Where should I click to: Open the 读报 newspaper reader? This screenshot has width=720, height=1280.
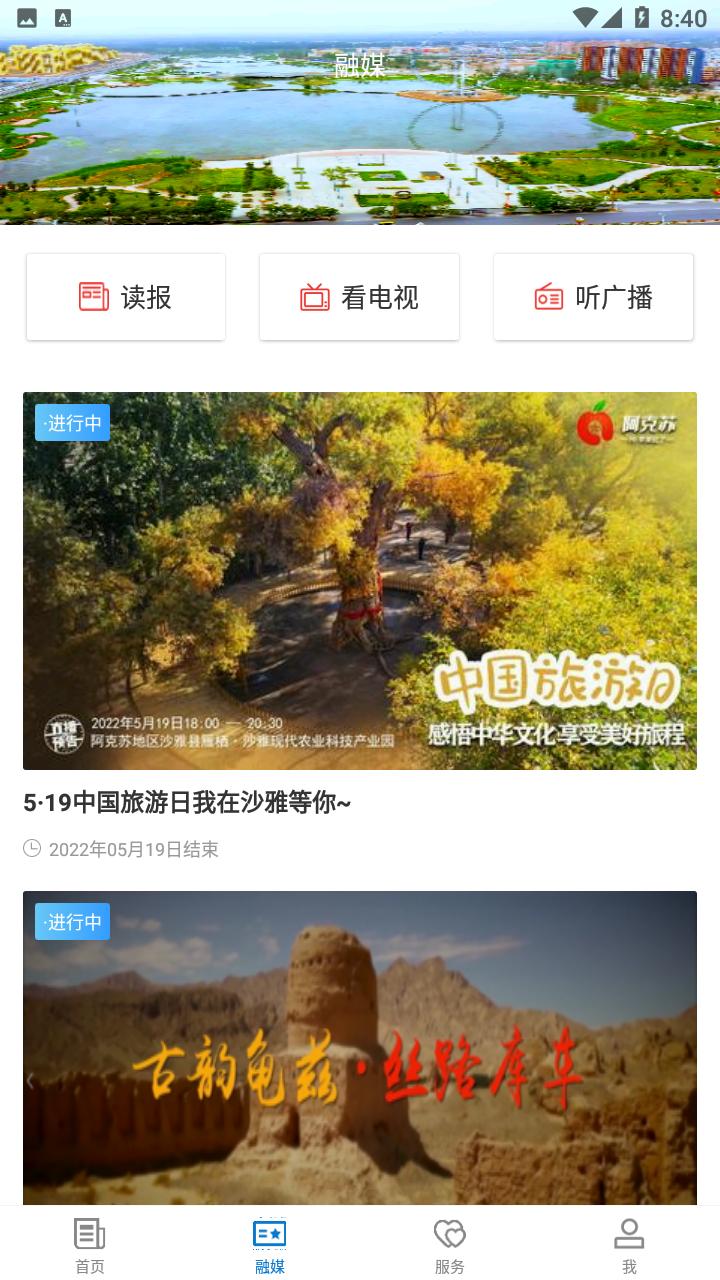[126, 297]
